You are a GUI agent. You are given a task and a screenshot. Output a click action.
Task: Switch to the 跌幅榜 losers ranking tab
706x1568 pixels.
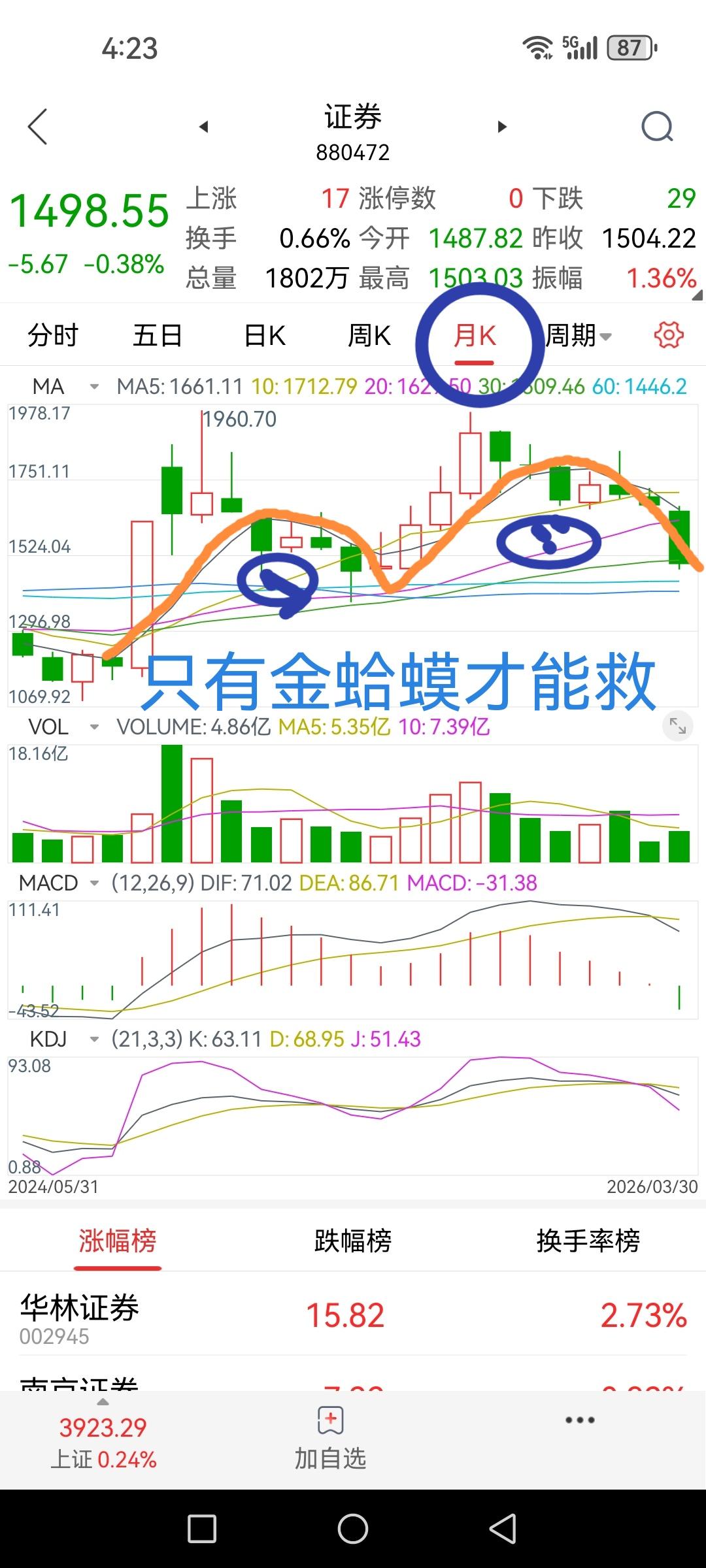coord(352,1243)
